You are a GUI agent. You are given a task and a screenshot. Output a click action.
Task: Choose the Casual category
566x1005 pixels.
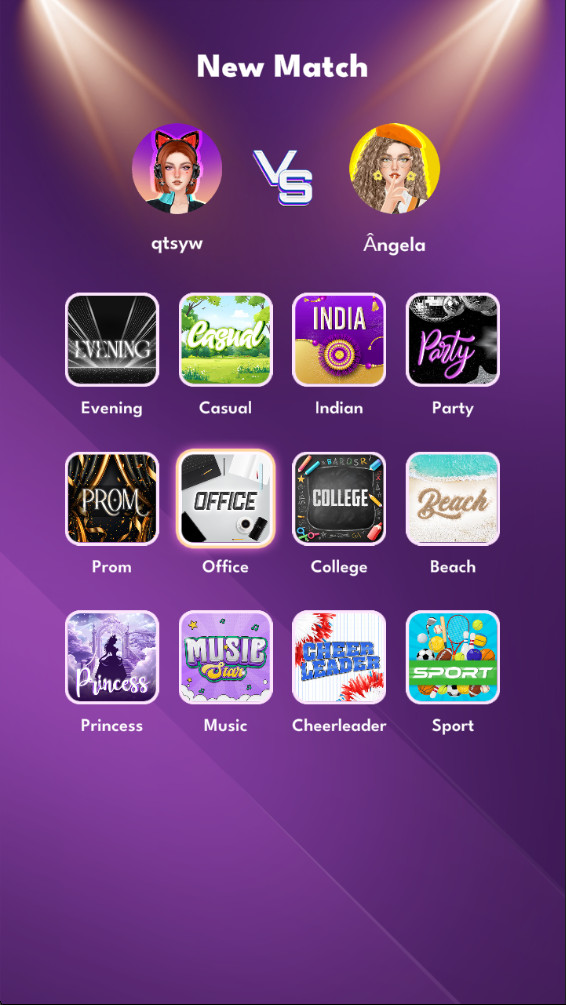[226, 340]
